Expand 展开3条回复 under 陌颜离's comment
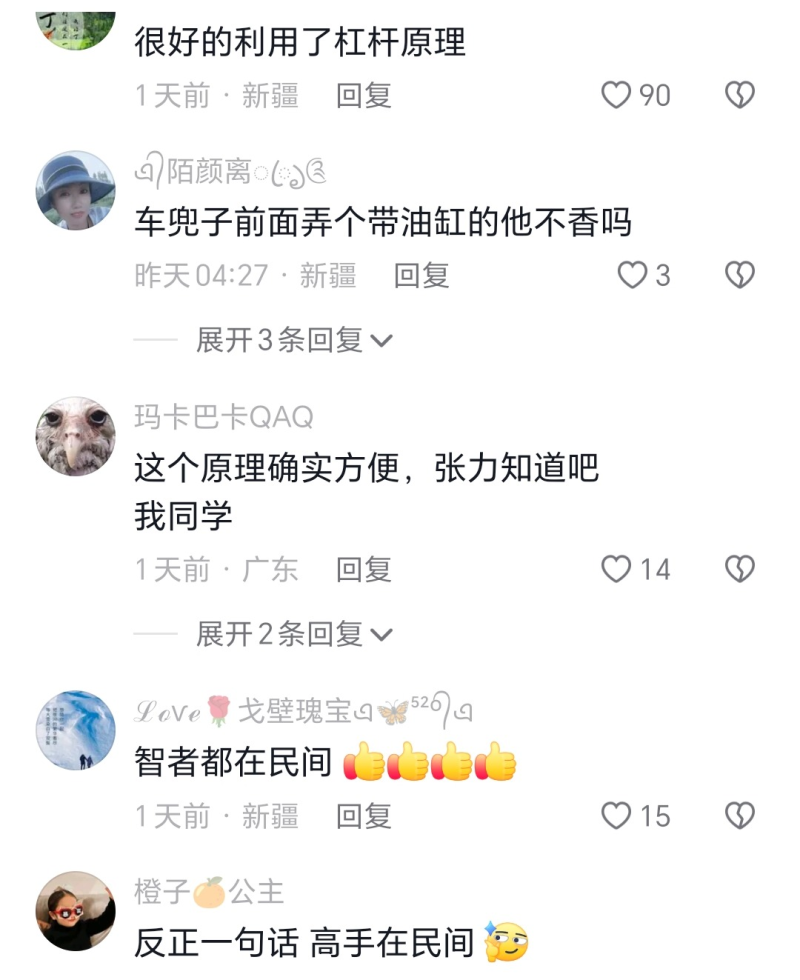Viewport: 800px width, 980px height. click(294, 340)
